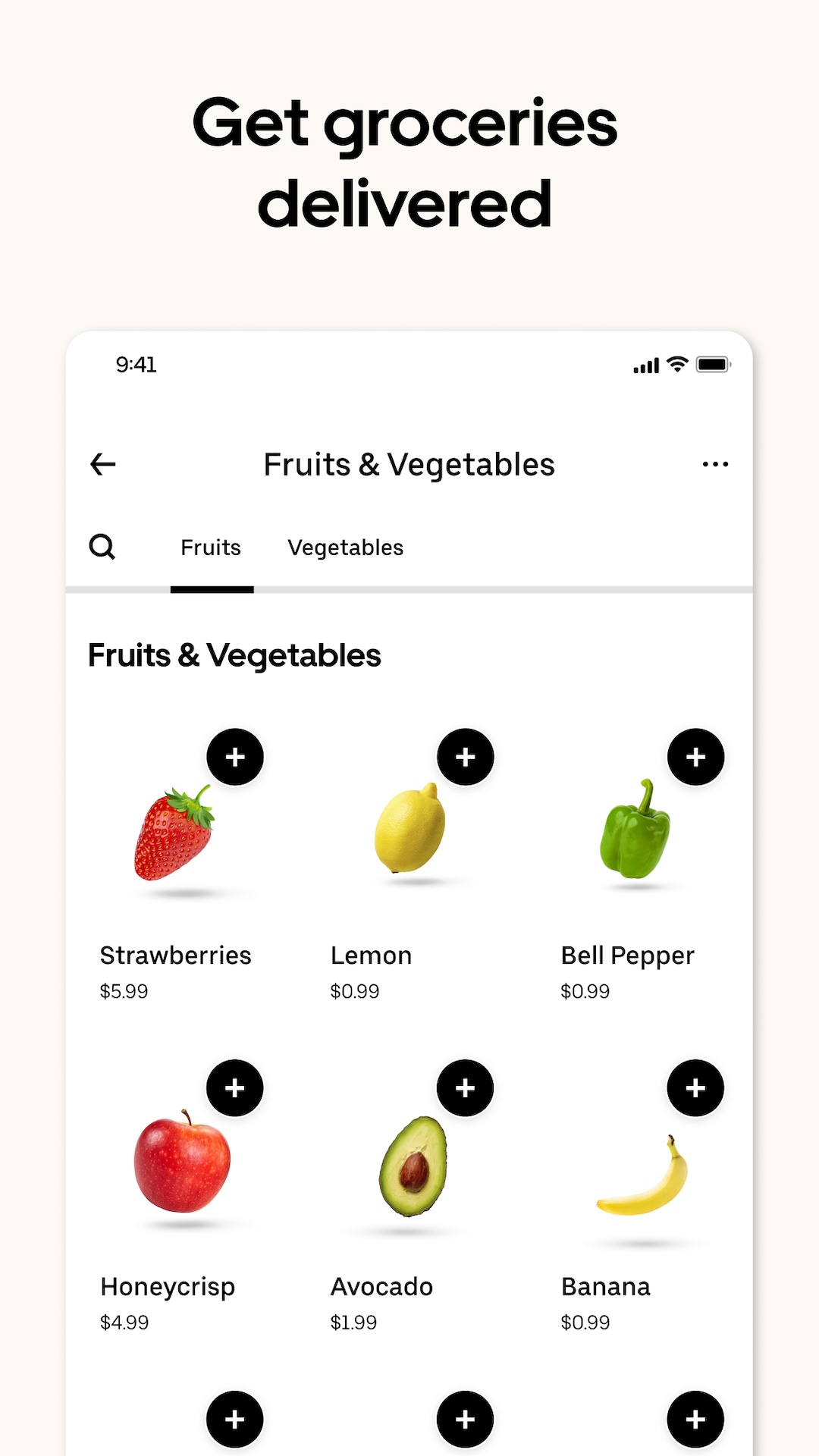Select the Strawberries product name

[176, 955]
